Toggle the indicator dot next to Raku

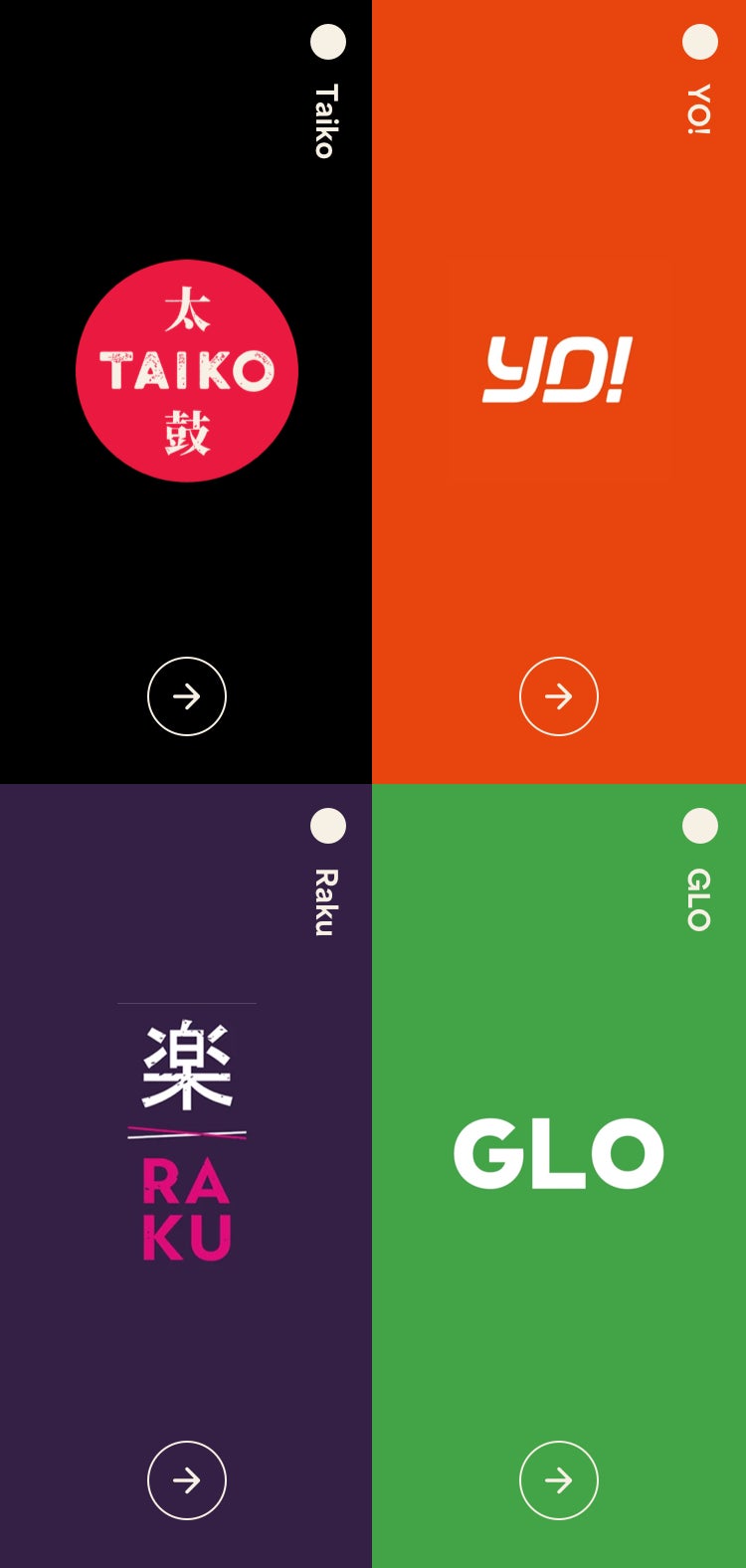[327, 825]
